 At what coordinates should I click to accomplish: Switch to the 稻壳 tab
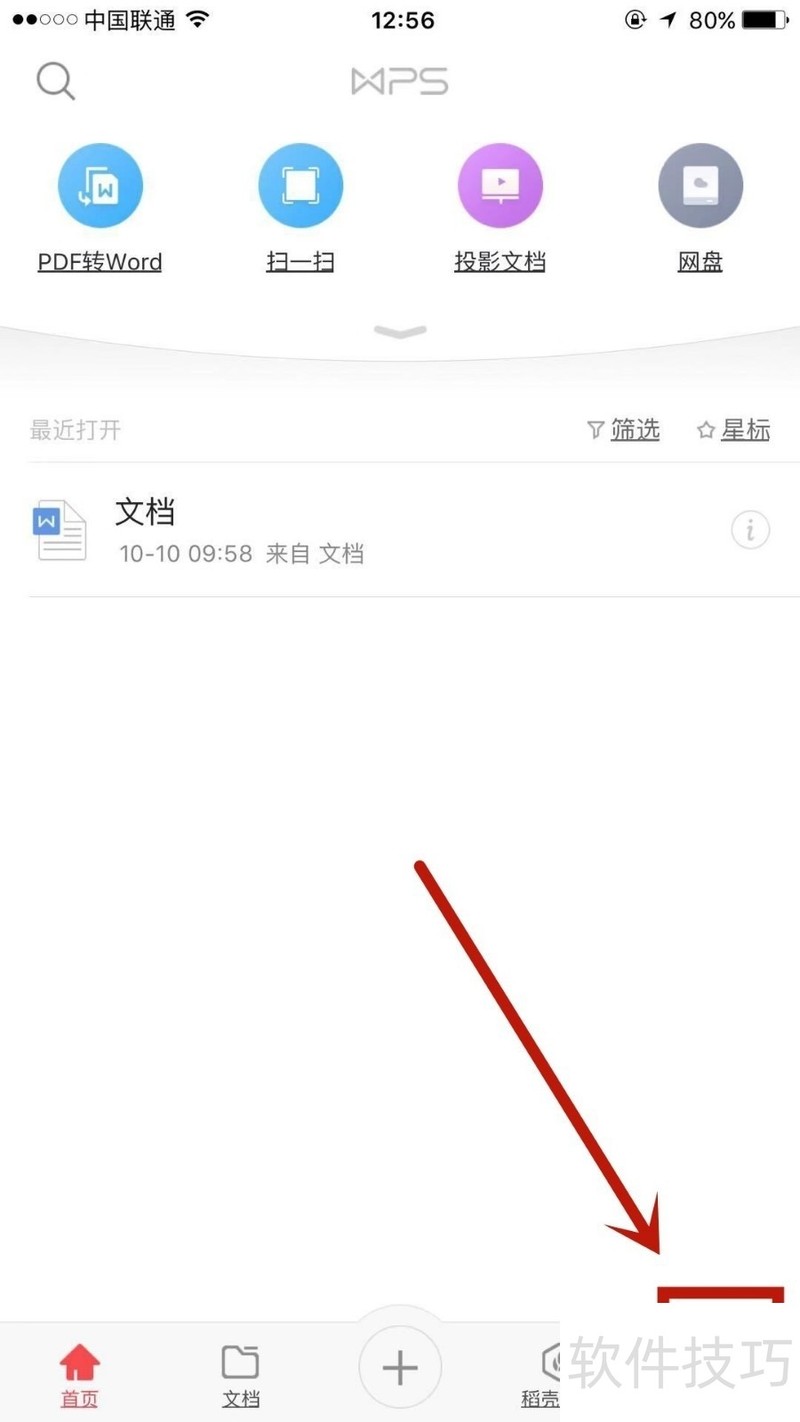click(x=545, y=1375)
